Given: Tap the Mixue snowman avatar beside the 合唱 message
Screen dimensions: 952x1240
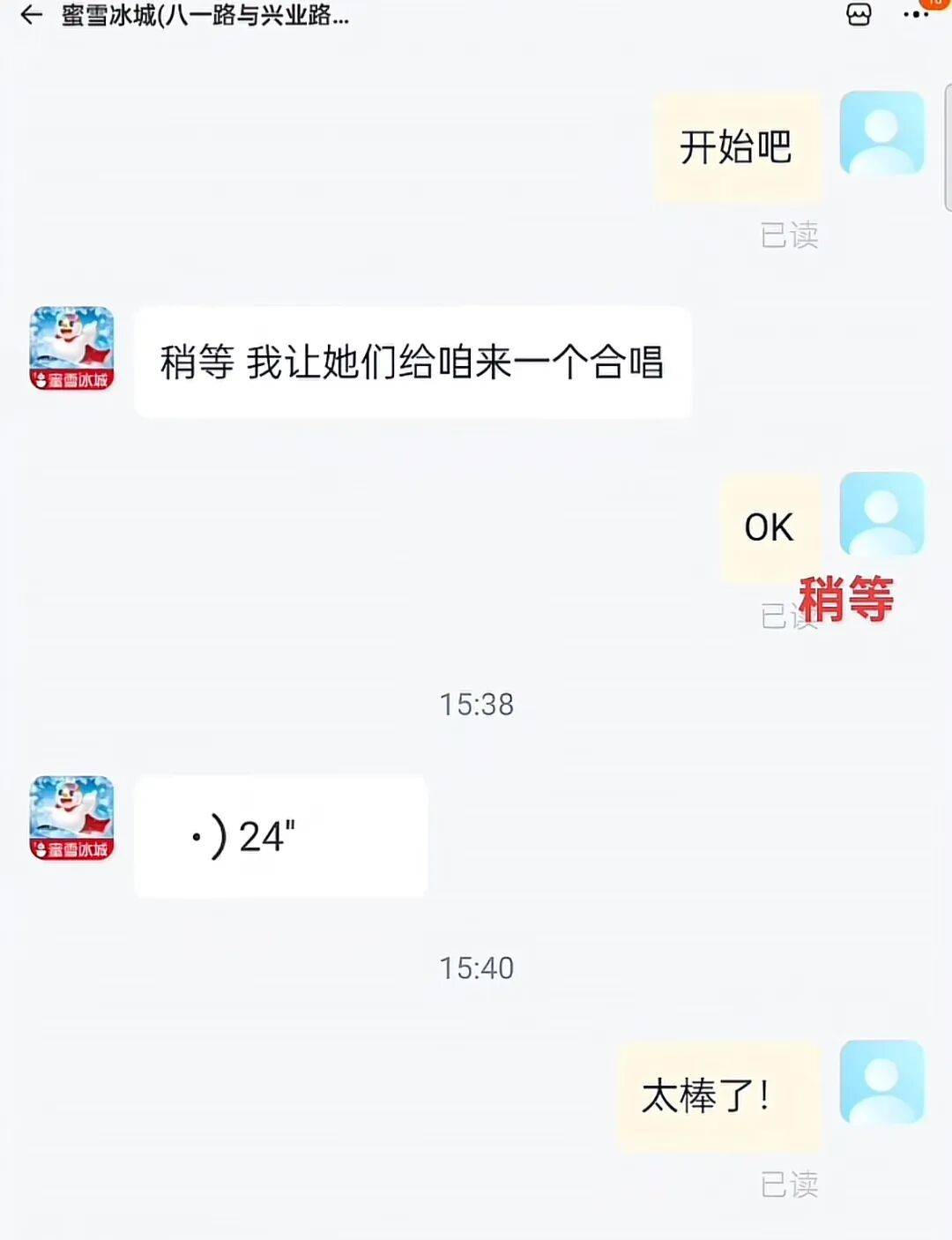Looking at the screenshot, I should point(71,349).
